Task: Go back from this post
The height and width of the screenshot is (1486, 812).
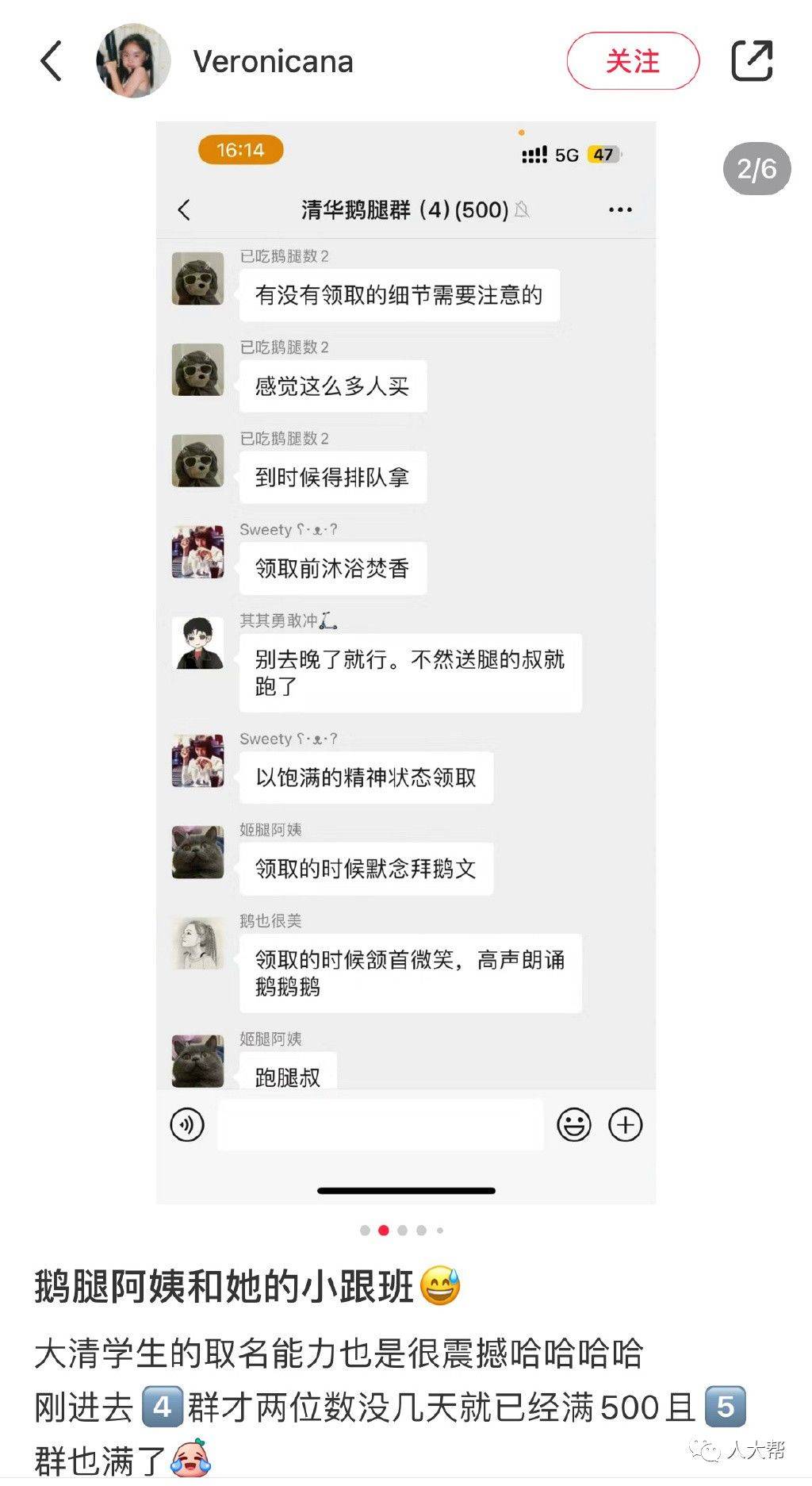Action: [51, 61]
